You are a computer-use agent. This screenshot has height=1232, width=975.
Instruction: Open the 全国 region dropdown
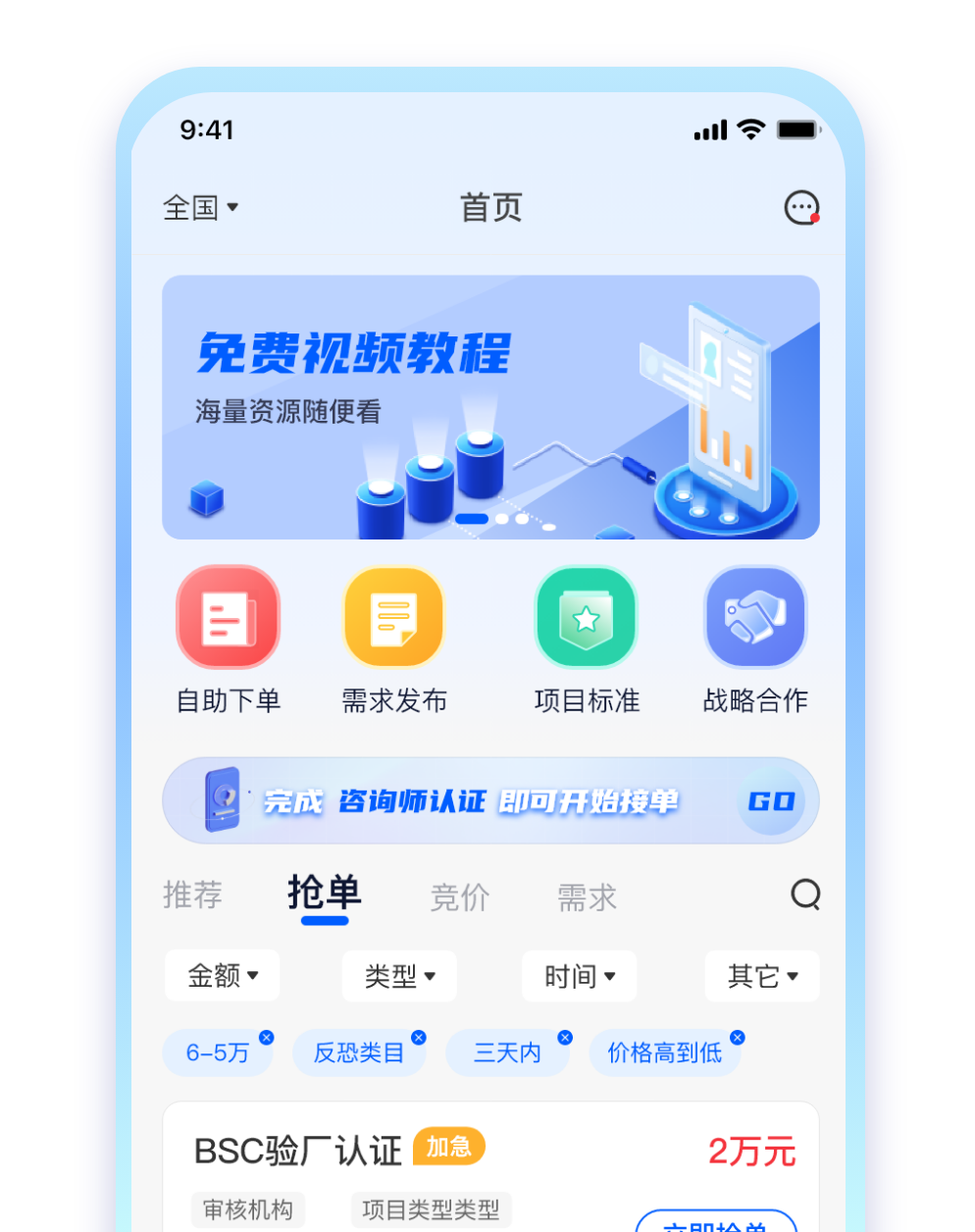(200, 208)
